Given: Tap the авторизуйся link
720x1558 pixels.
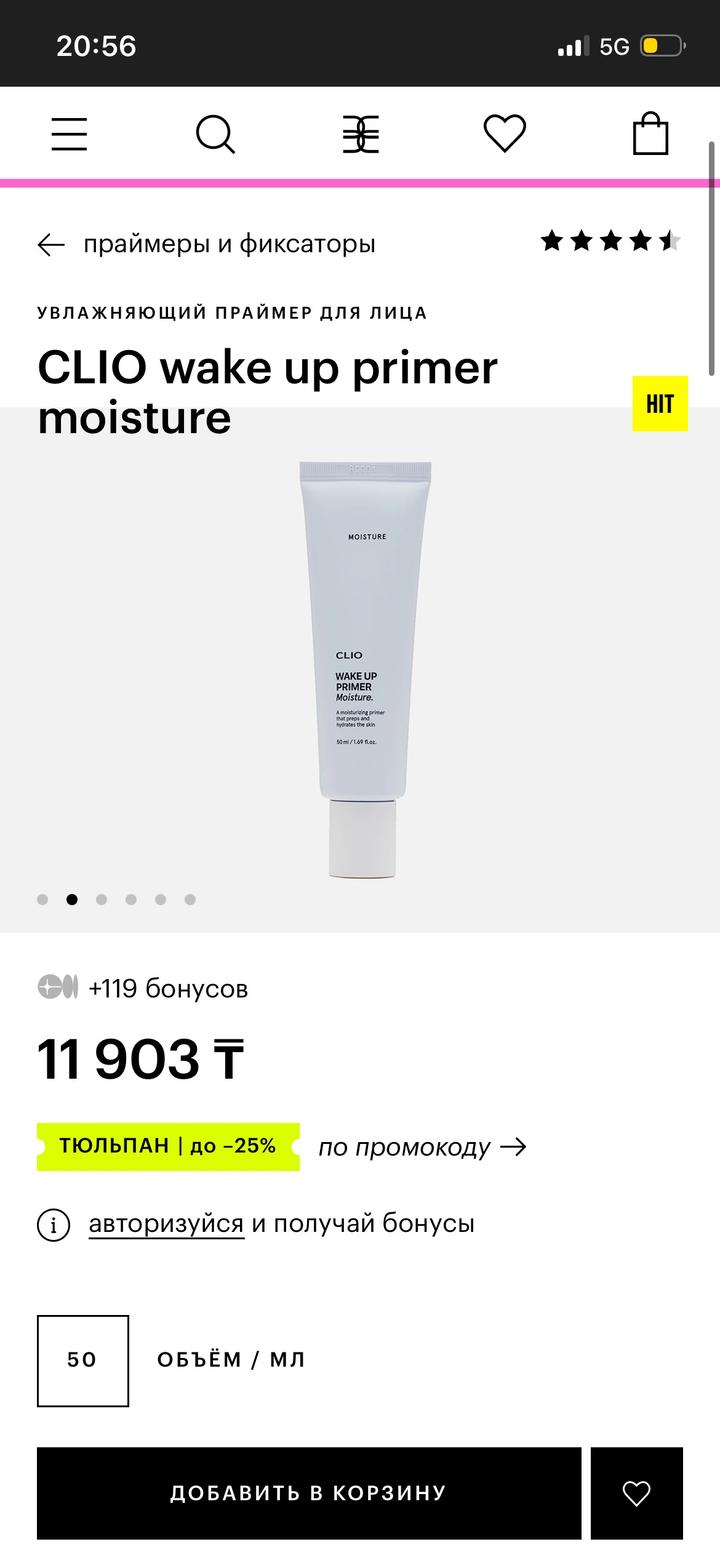Looking at the screenshot, I should [x=166, y=1223].
